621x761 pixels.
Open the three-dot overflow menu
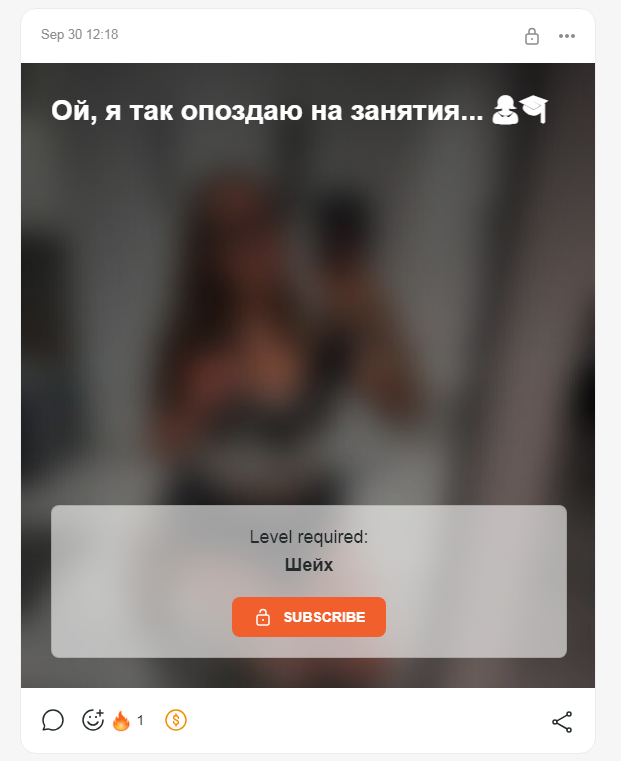(567, 36)
